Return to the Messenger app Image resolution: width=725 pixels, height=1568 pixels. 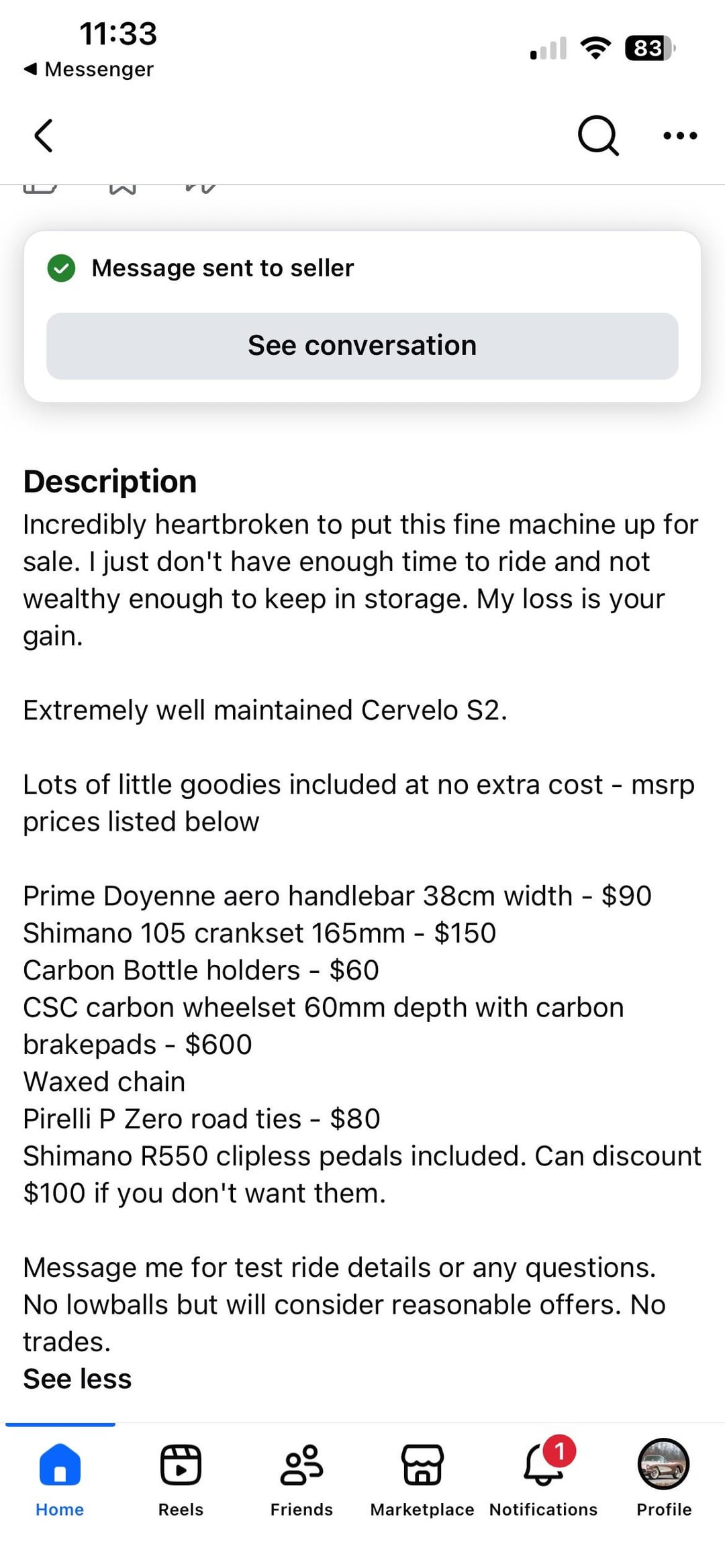coord(89,69)
